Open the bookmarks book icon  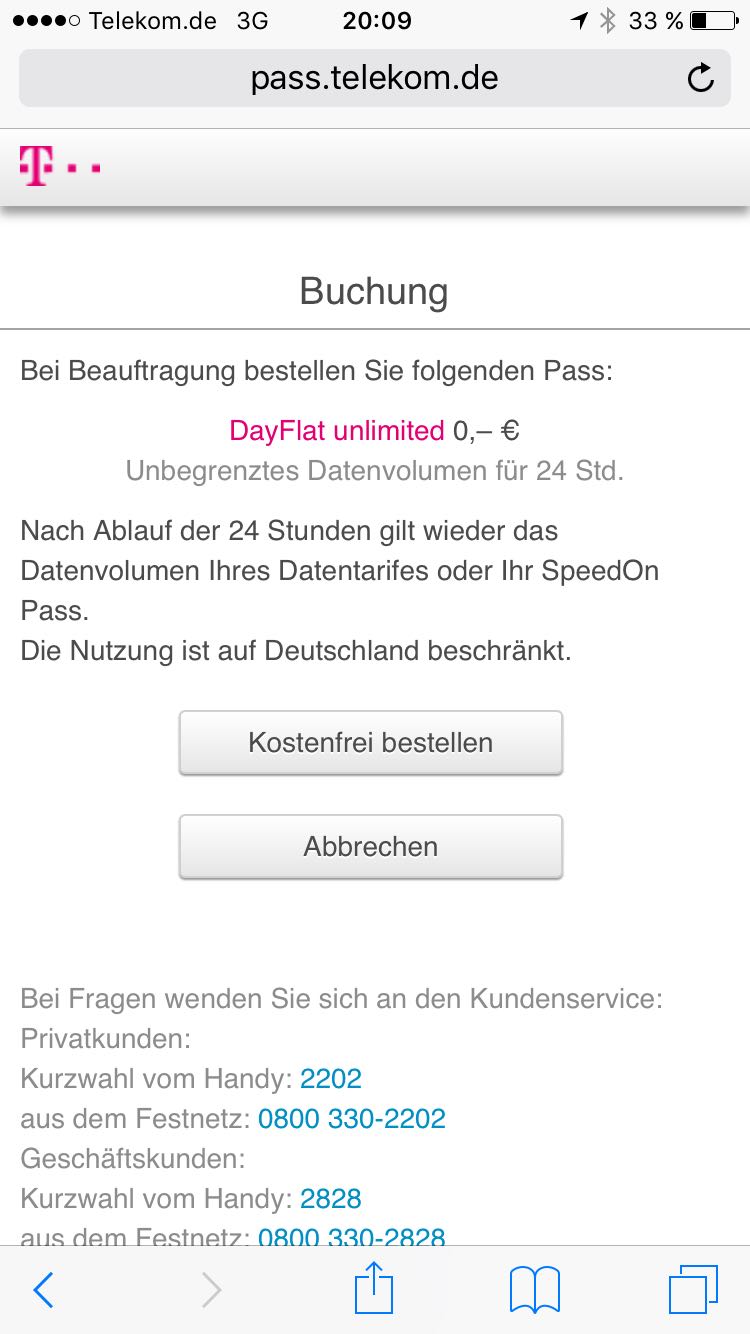pos(535,1290)
